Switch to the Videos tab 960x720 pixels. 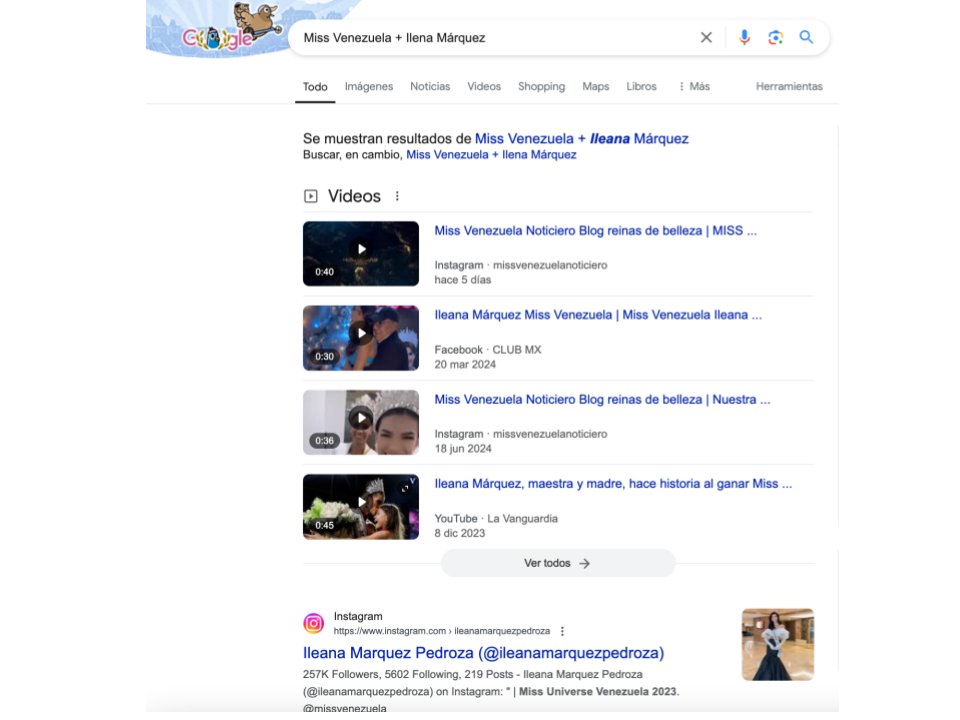click(484, 87)
